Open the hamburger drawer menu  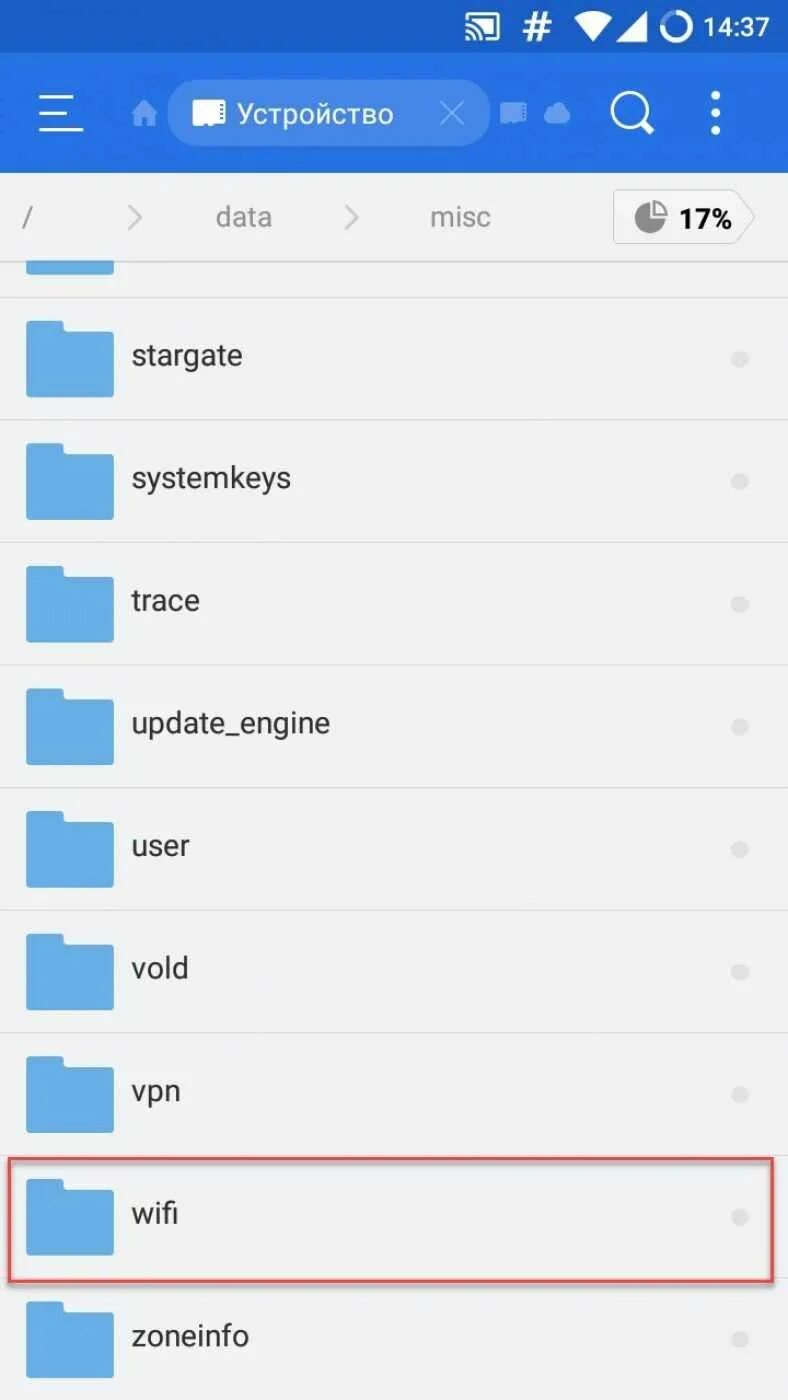[x=60, y=113]
